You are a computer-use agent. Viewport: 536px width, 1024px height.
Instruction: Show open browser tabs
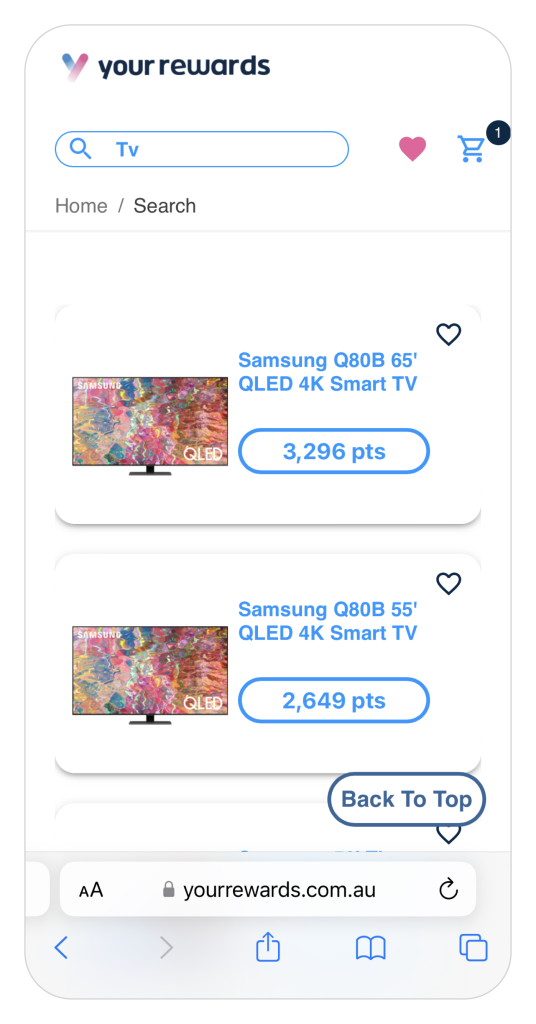[473, 948]
